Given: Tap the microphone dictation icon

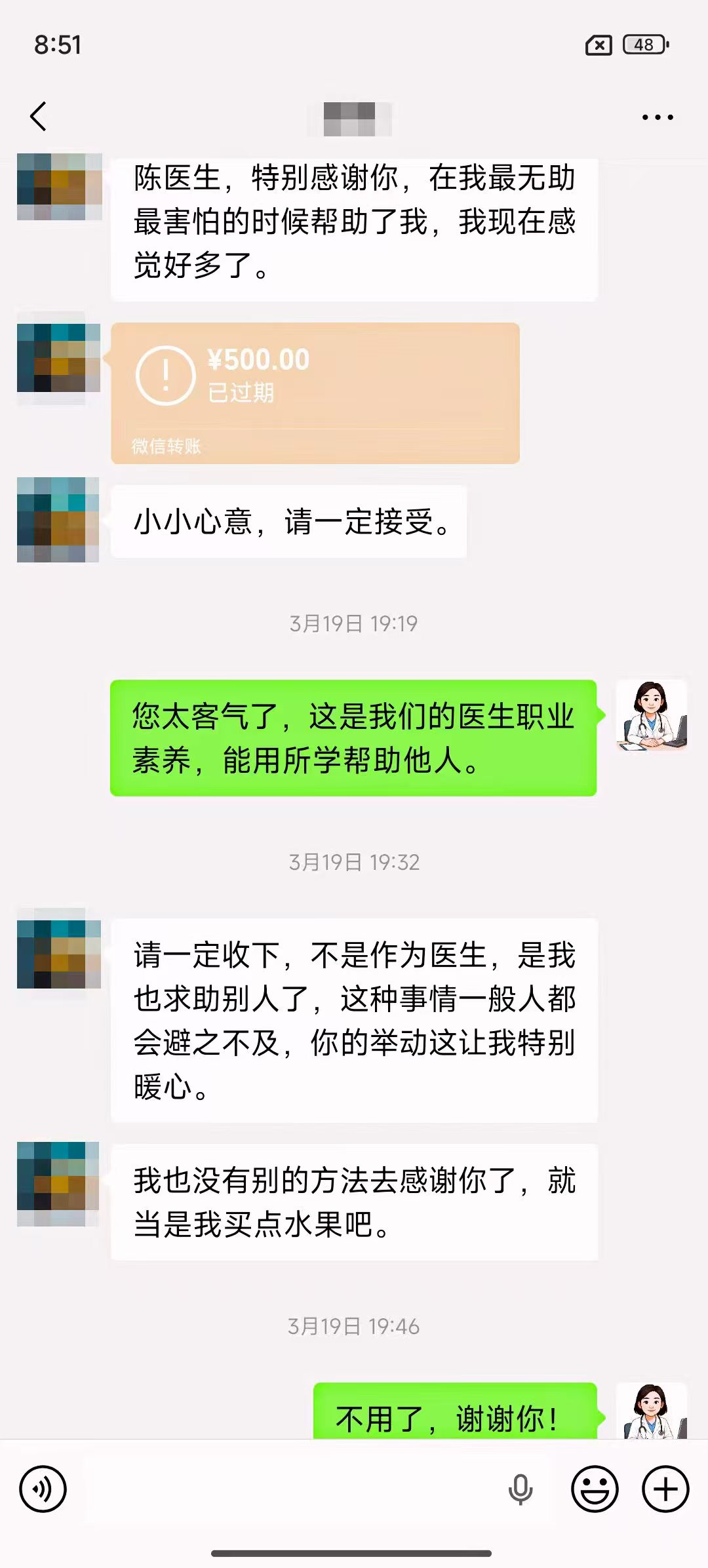Looking at the screenshot, I should [x=521, y=1489].
